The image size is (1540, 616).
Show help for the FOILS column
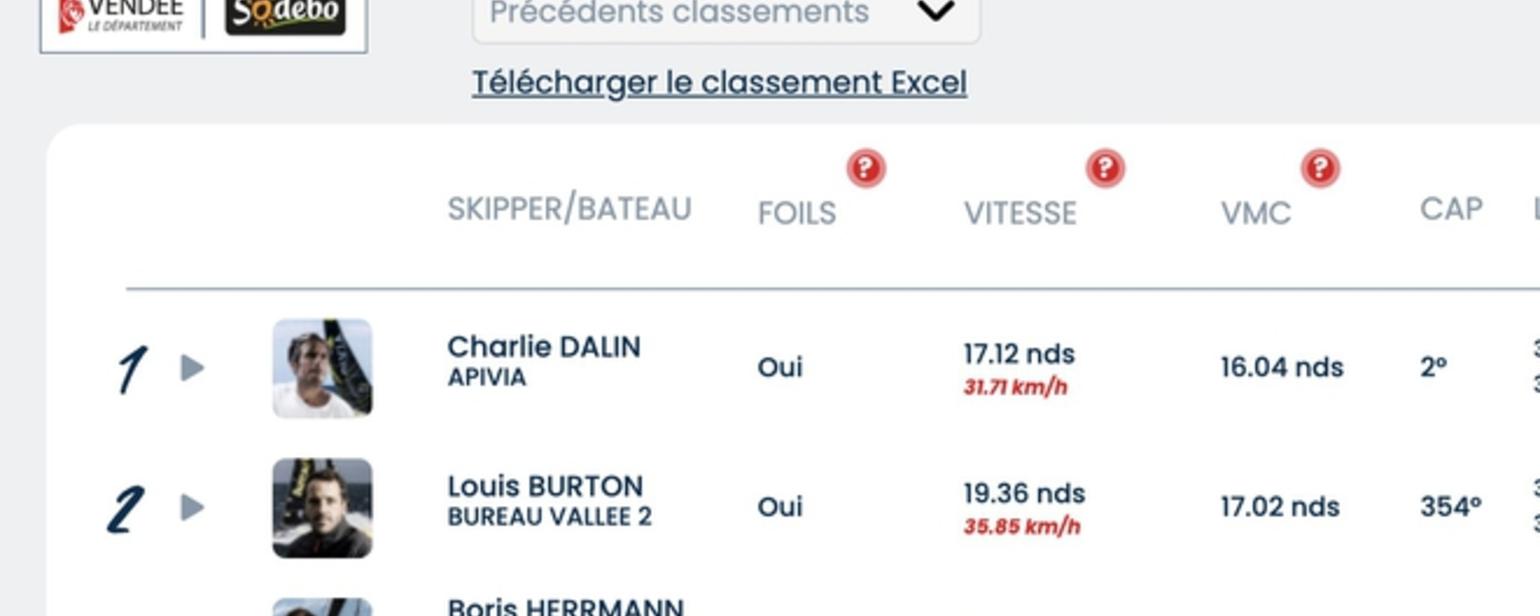[x=866, y=169]
